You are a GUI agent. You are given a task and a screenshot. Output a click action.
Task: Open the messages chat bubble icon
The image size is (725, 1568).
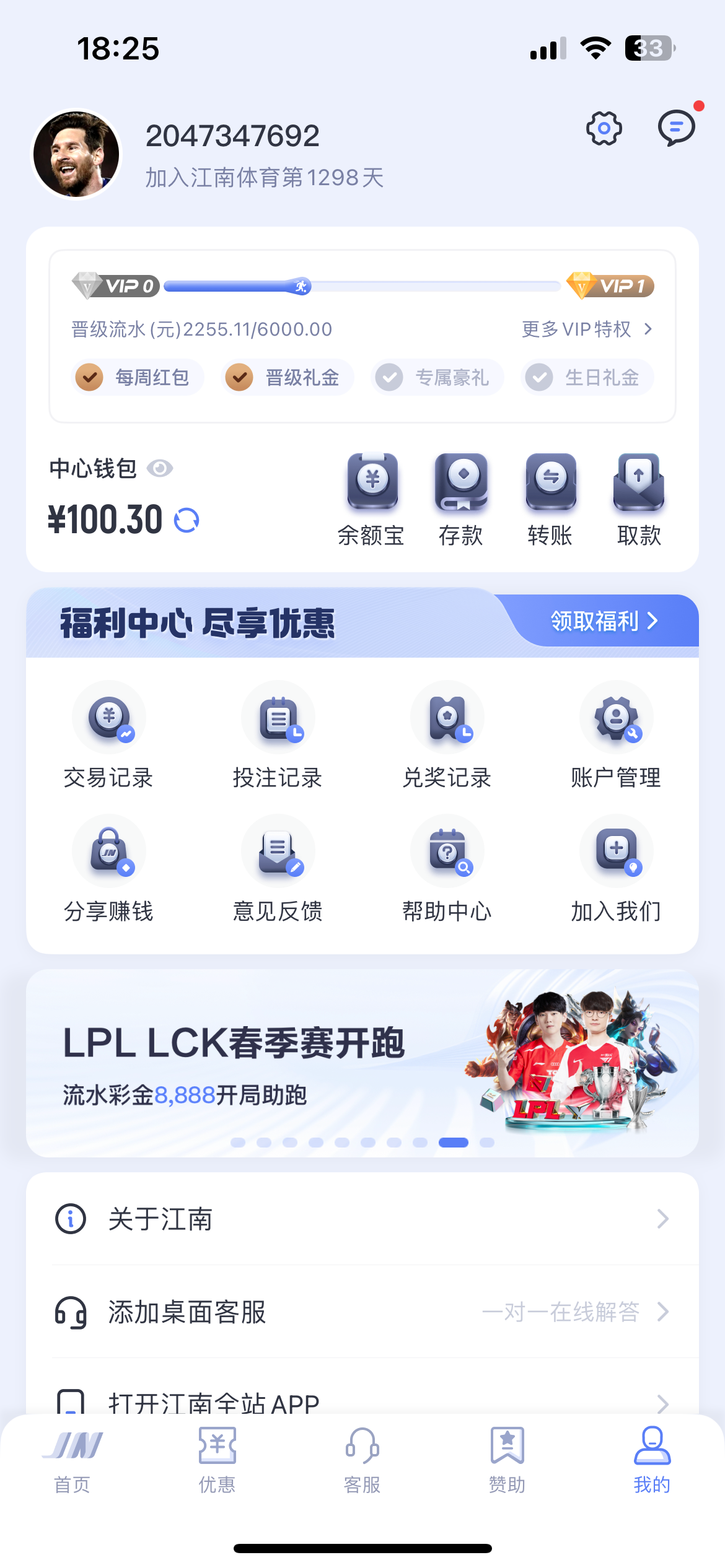tap(676, 128)
